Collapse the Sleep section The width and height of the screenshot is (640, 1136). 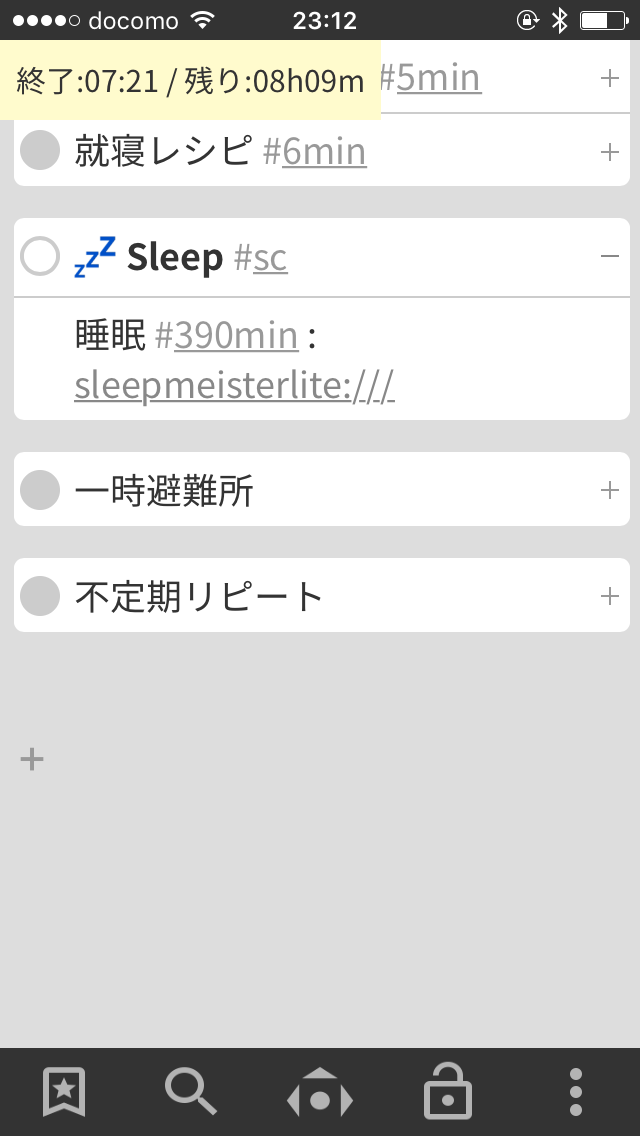click(610, 257)
